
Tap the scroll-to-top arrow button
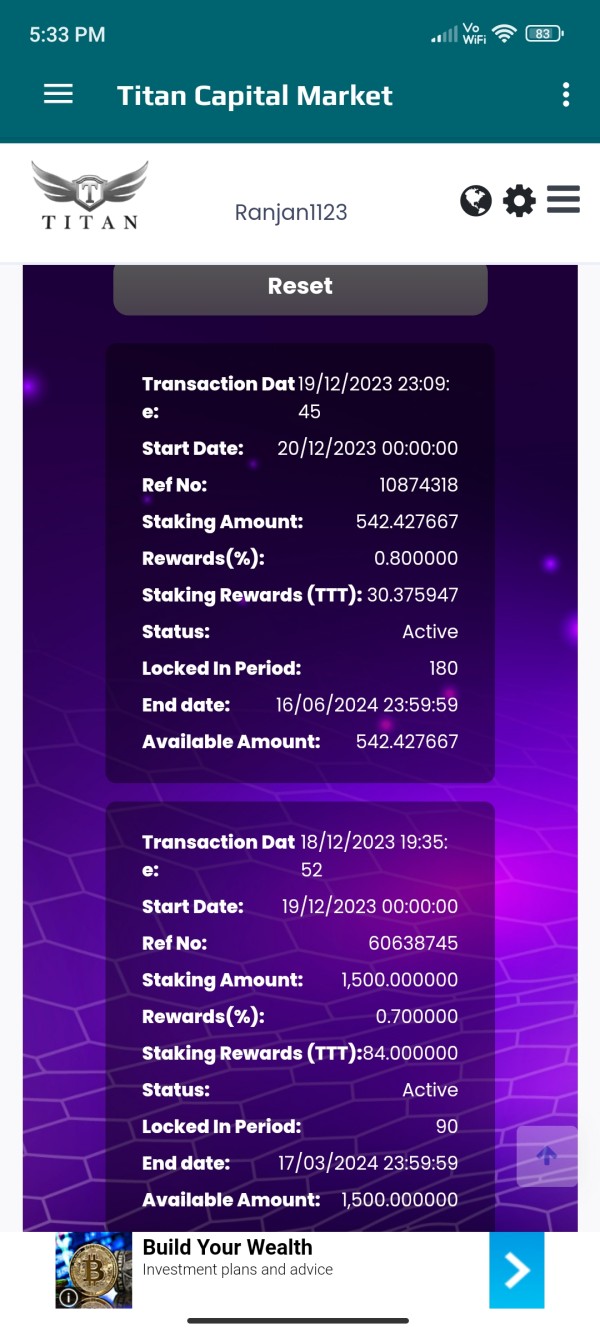coord(547,1157)
